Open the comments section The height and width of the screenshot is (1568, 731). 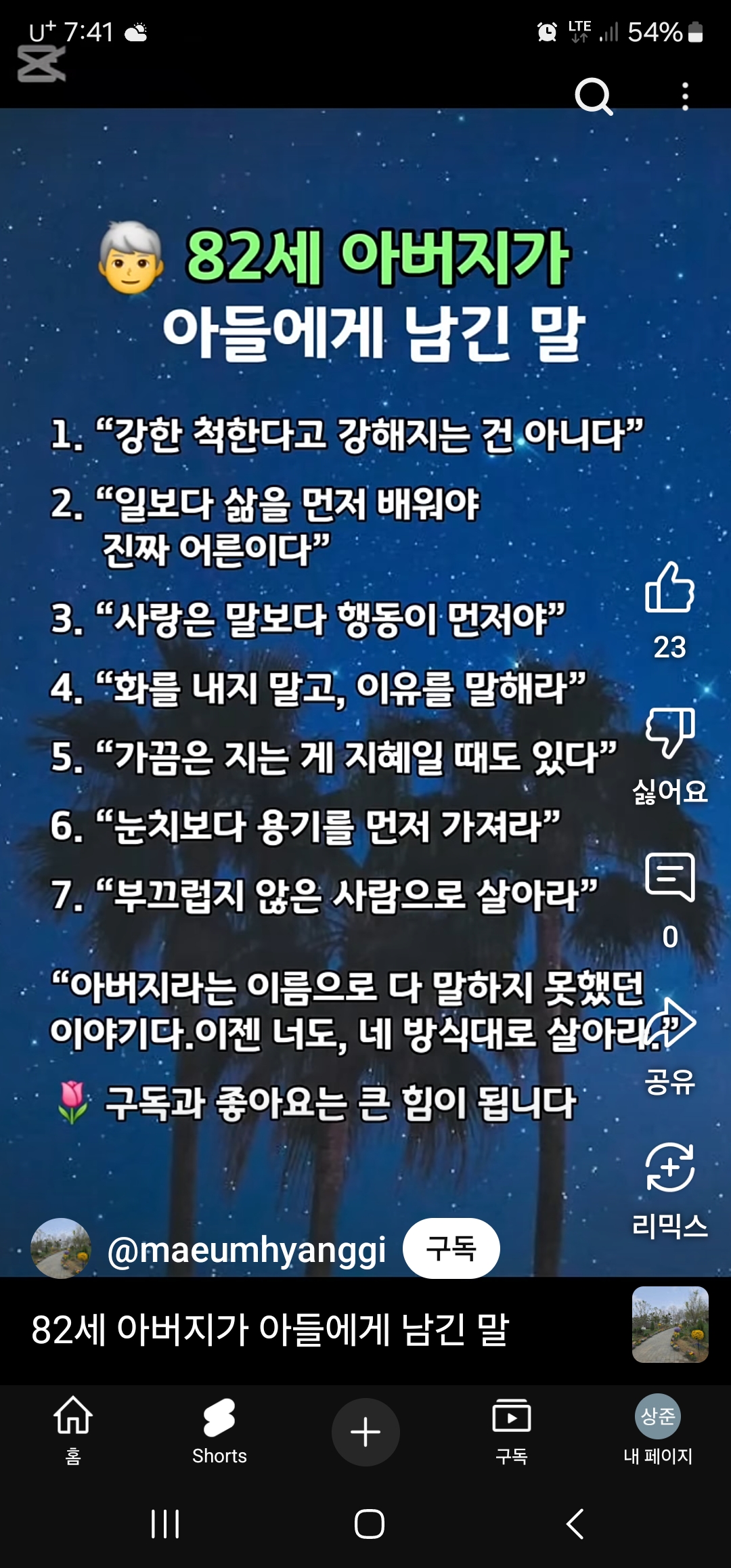[670, 877]
